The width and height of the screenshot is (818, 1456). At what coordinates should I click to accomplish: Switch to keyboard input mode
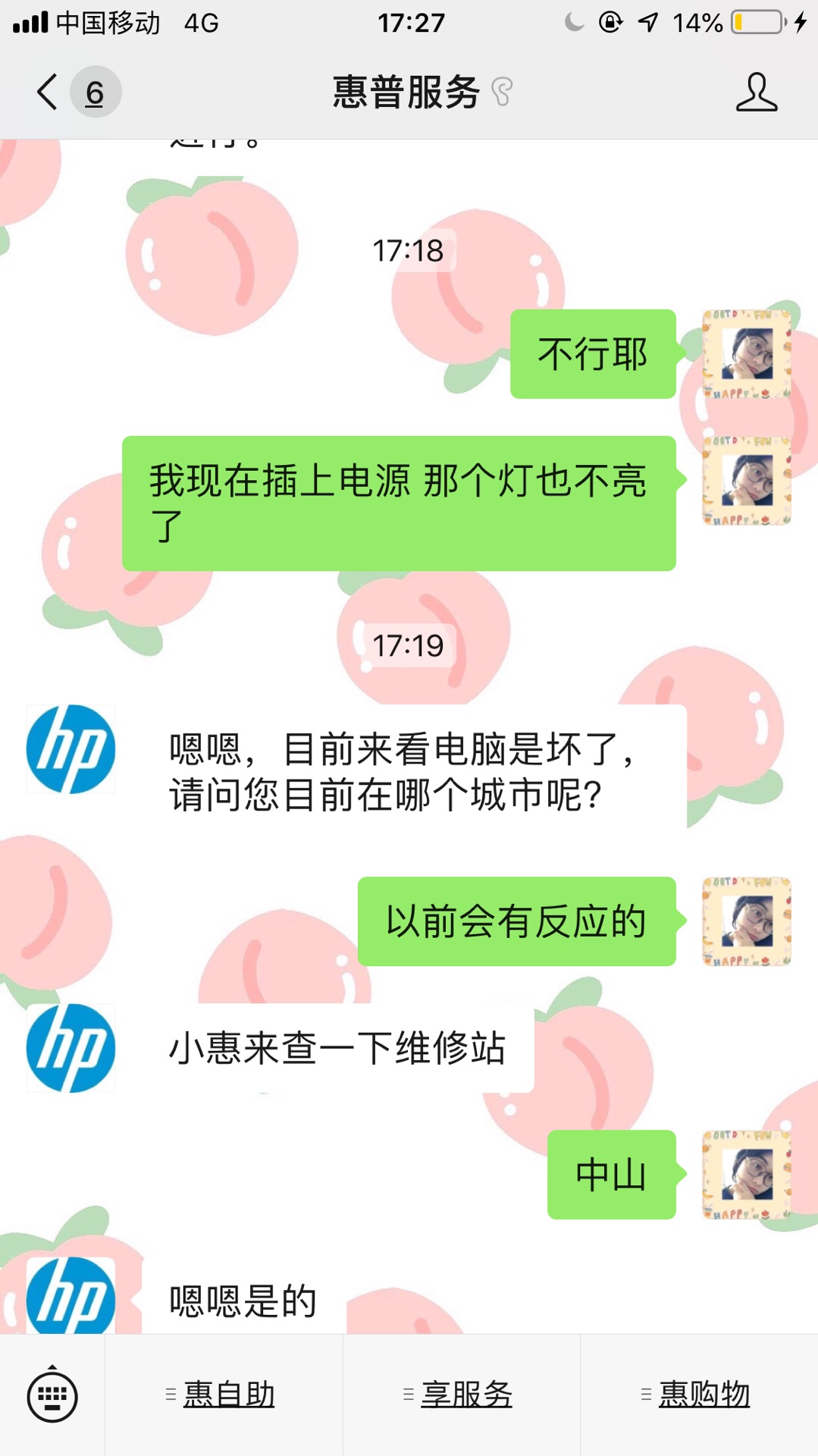point(52,1395)
